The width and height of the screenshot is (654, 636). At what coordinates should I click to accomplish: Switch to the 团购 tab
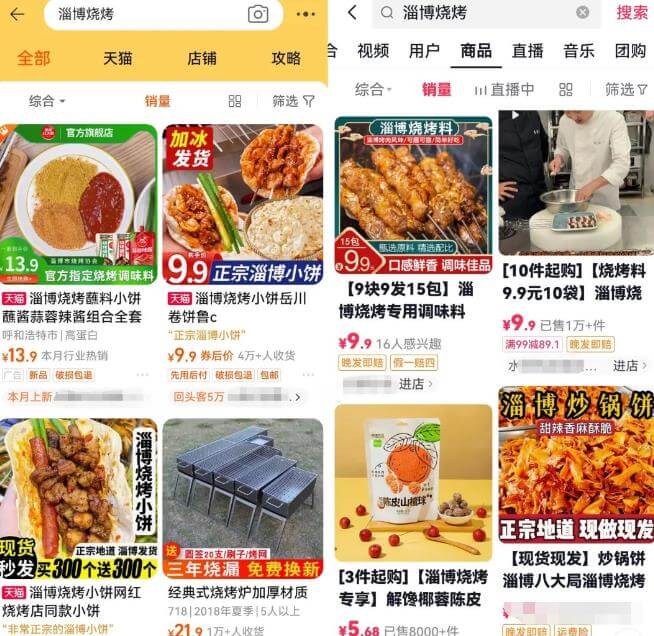(x=630, y=51)
